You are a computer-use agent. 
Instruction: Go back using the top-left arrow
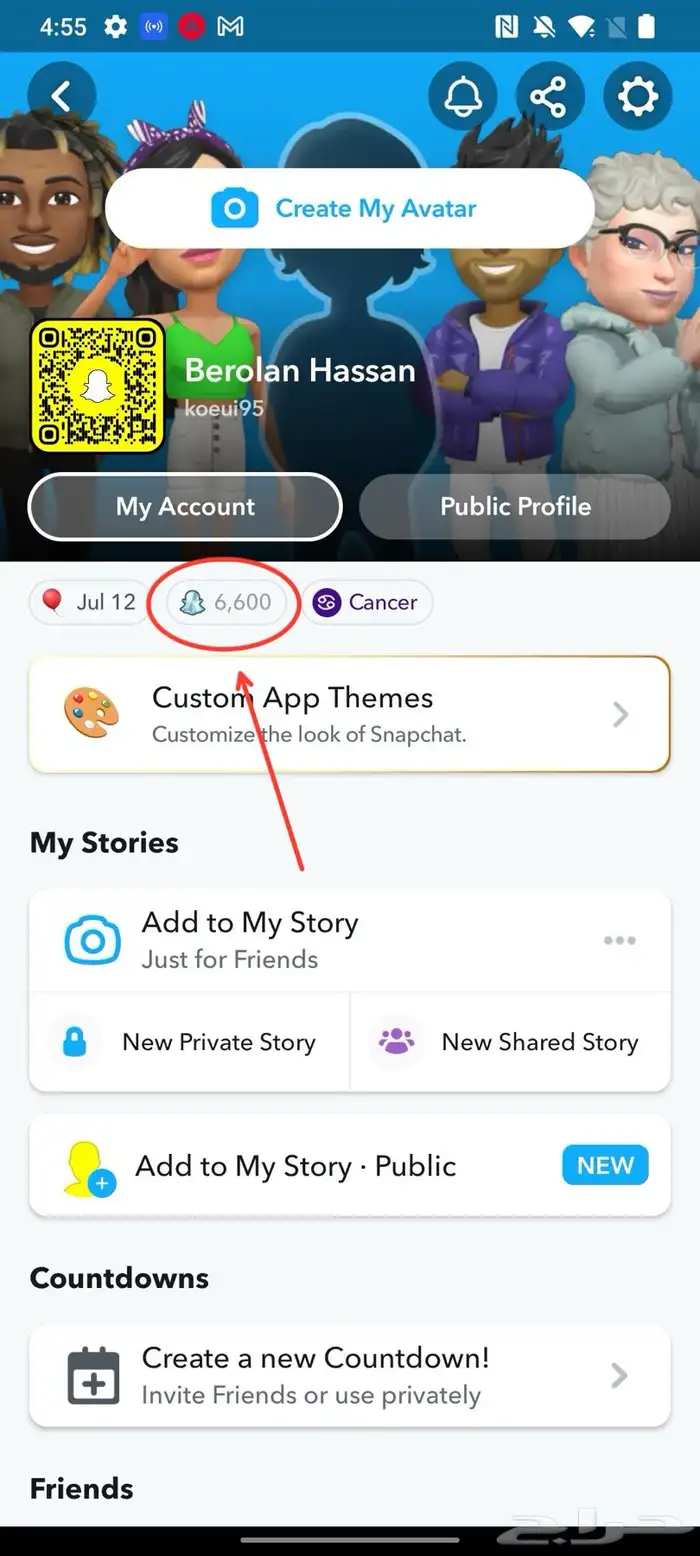click(62, 97)
